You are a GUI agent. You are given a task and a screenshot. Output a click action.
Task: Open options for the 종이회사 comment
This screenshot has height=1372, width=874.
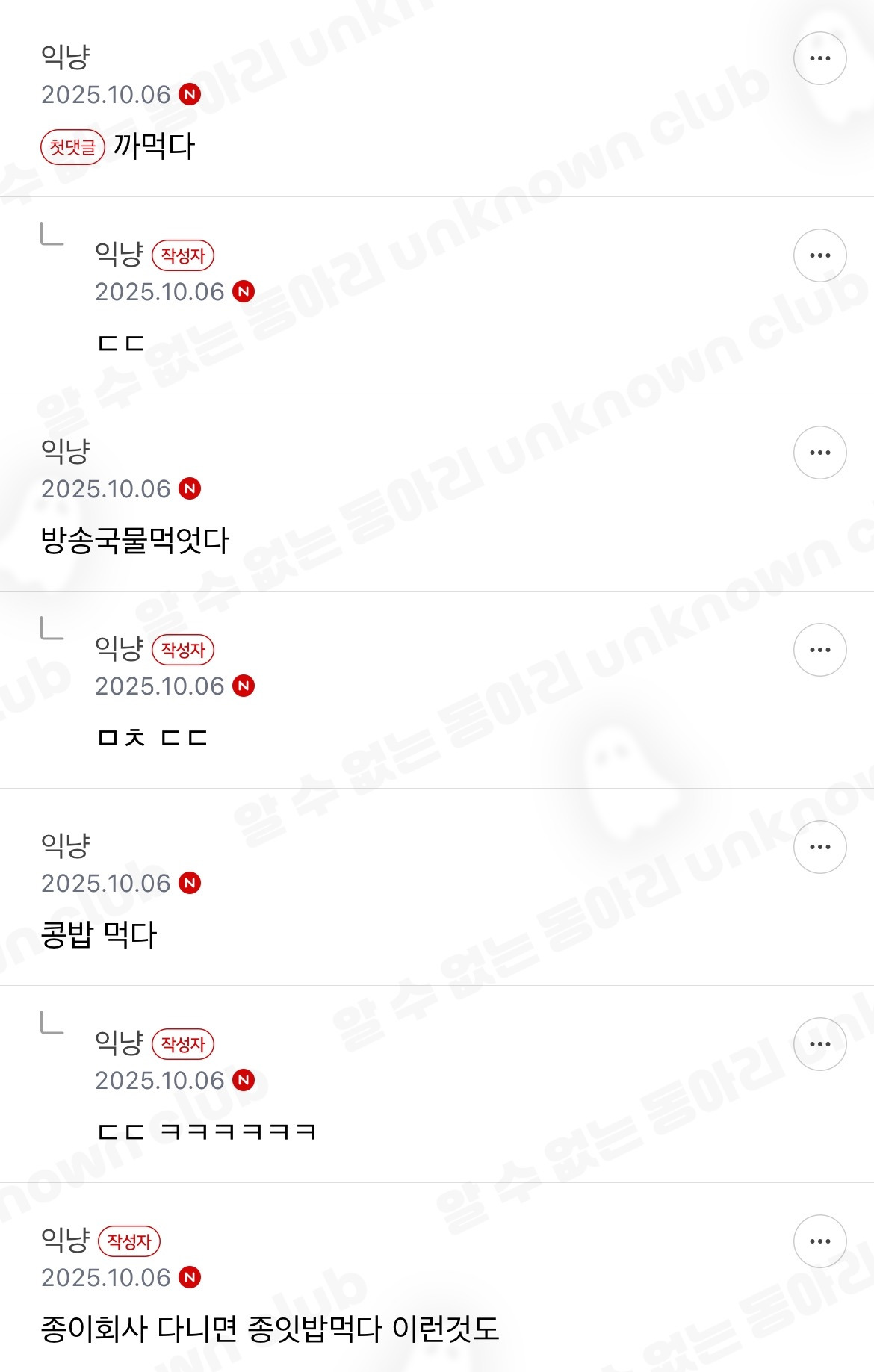pyautogui.click(x=819, y=1242)
